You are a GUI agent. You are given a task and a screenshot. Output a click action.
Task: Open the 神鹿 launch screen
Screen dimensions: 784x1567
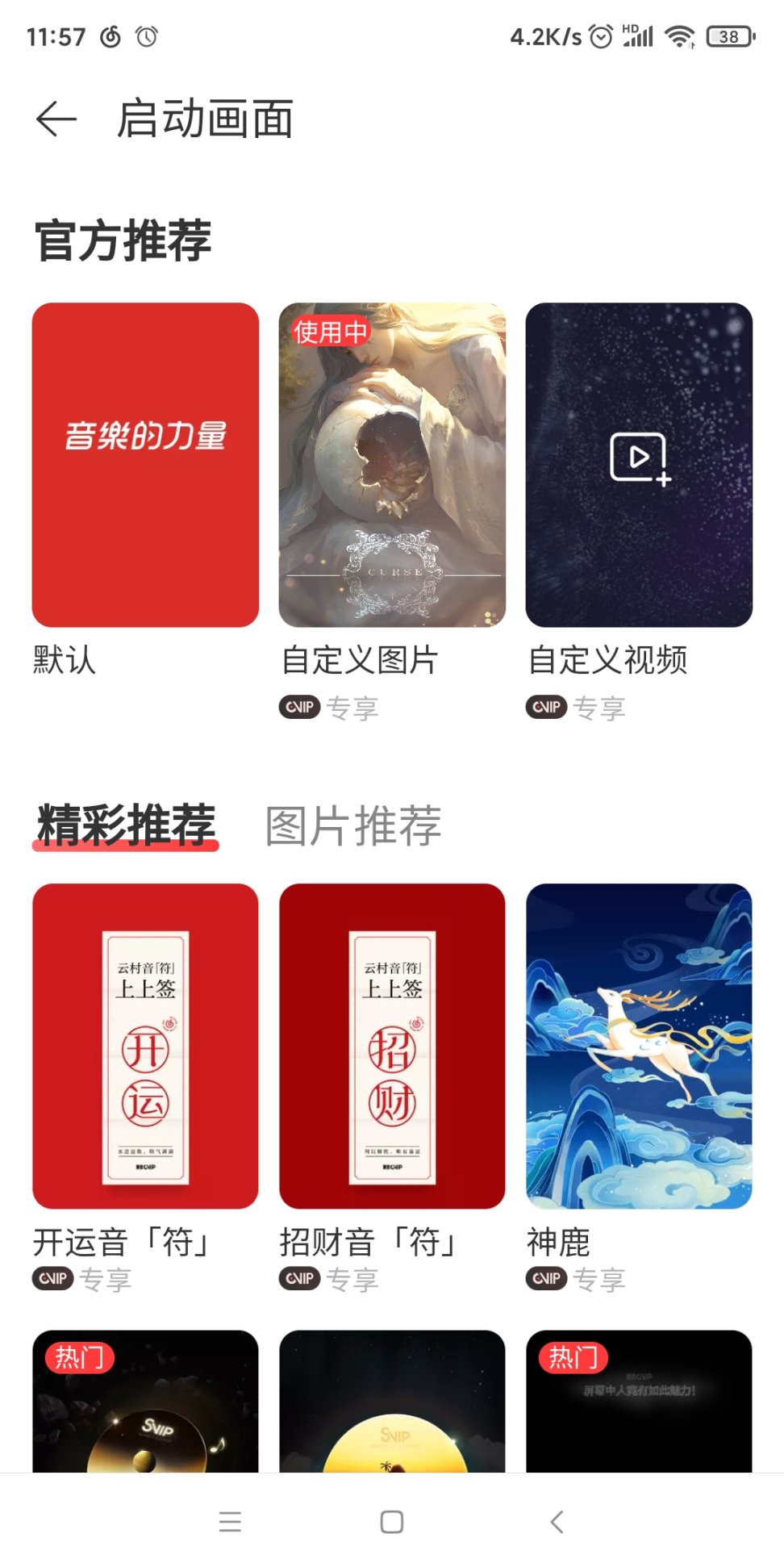(x=639, y=1046)
